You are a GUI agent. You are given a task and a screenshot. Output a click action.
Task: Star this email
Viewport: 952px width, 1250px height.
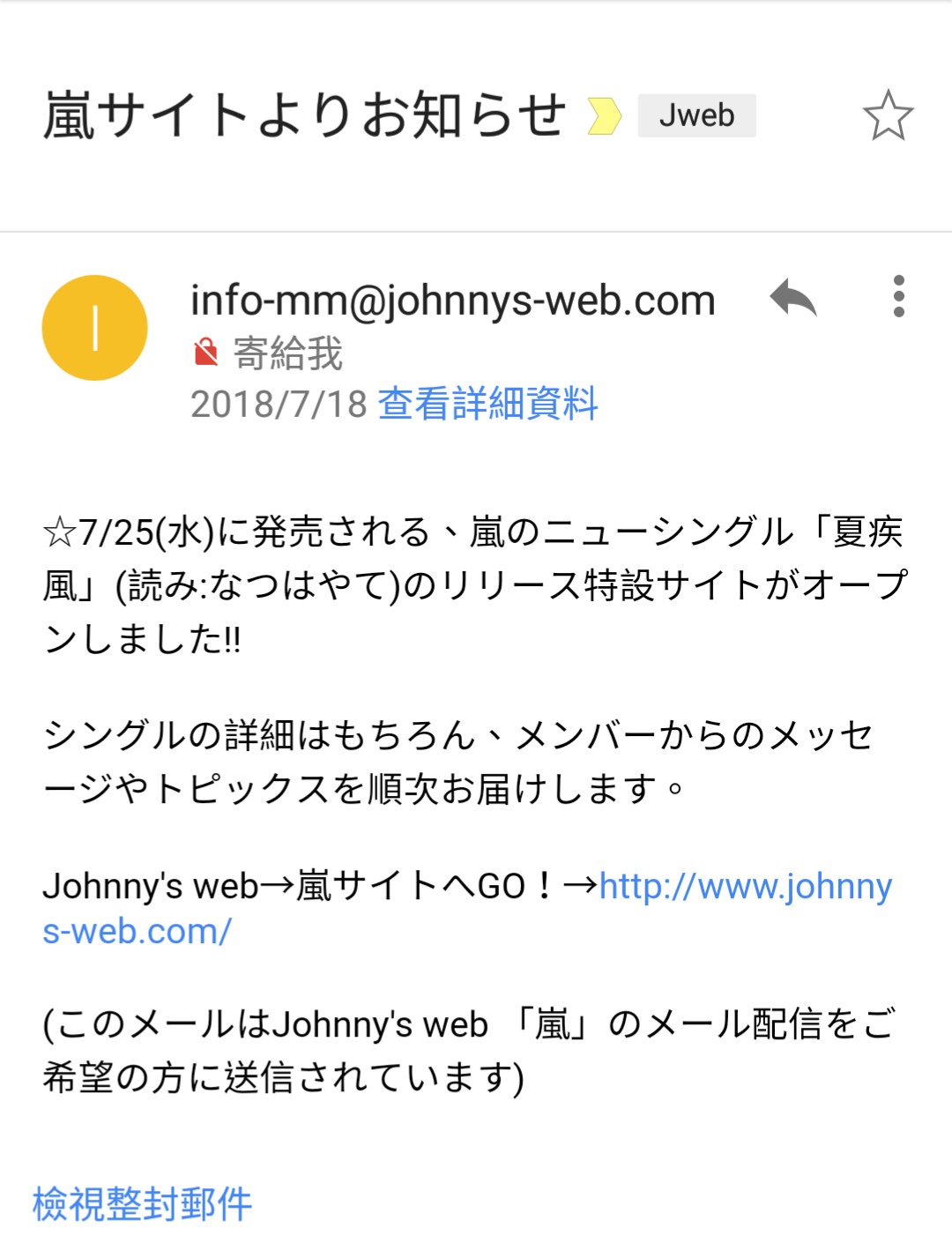point(887,115)
